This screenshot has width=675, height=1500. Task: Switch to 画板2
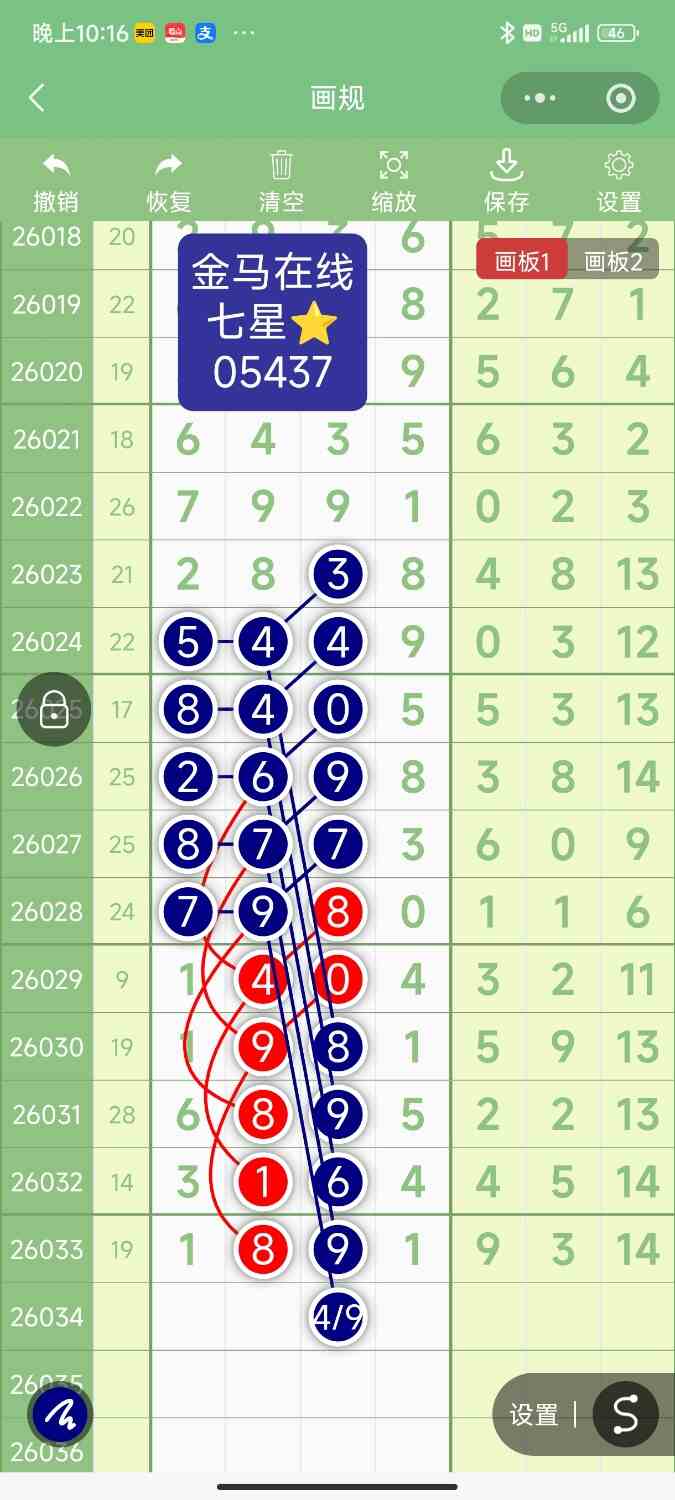click(x=613, y=262)
